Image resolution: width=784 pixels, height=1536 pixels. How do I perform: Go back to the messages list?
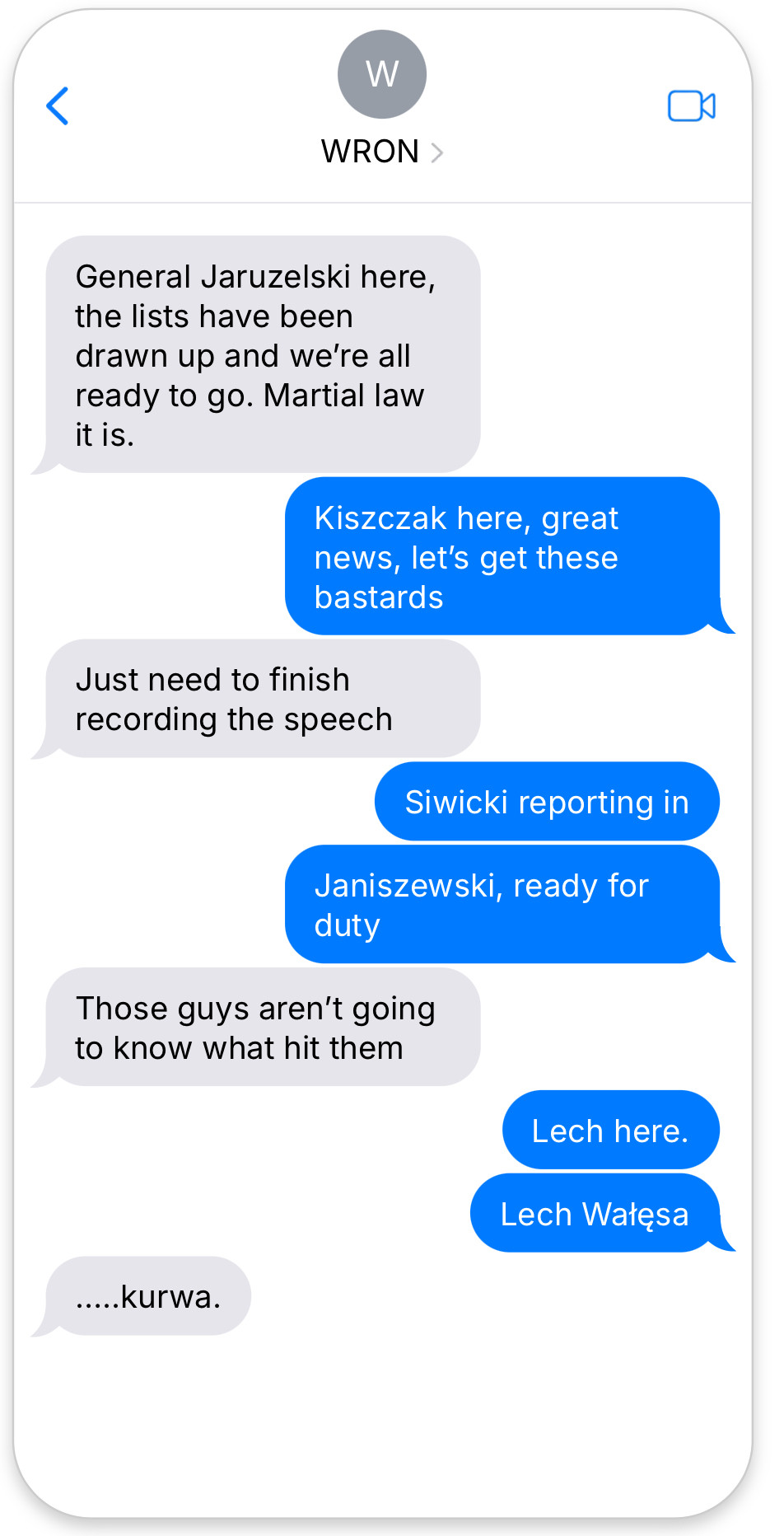58,106
